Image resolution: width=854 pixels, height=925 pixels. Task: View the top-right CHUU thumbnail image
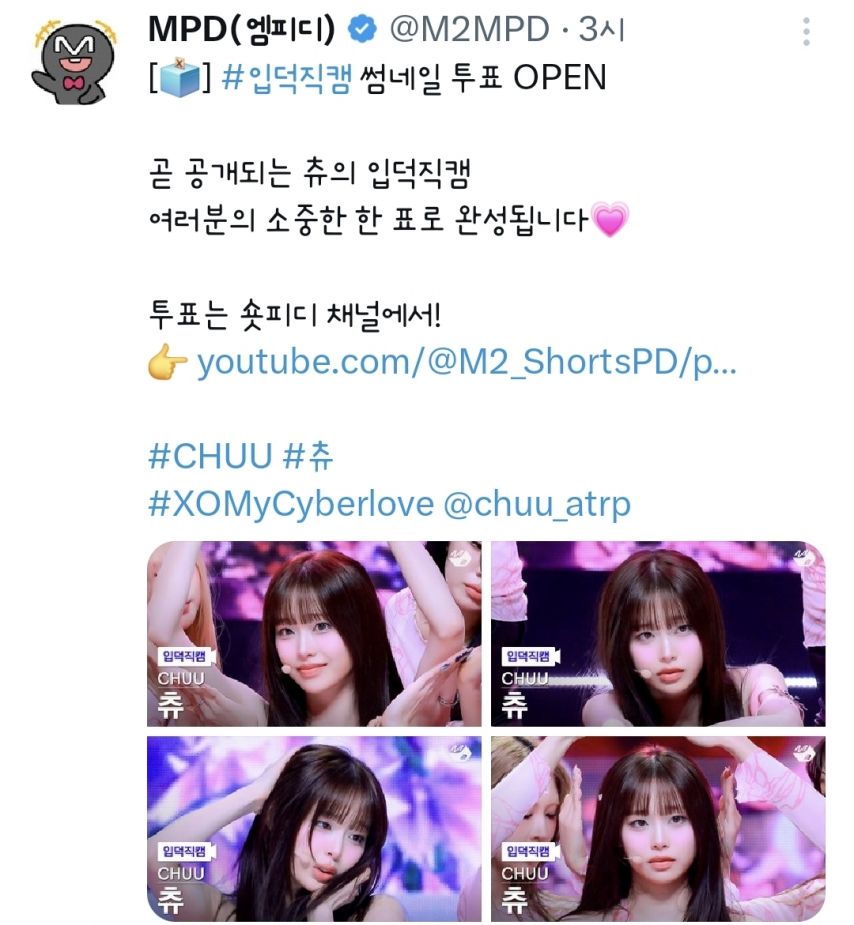[658, 634]
